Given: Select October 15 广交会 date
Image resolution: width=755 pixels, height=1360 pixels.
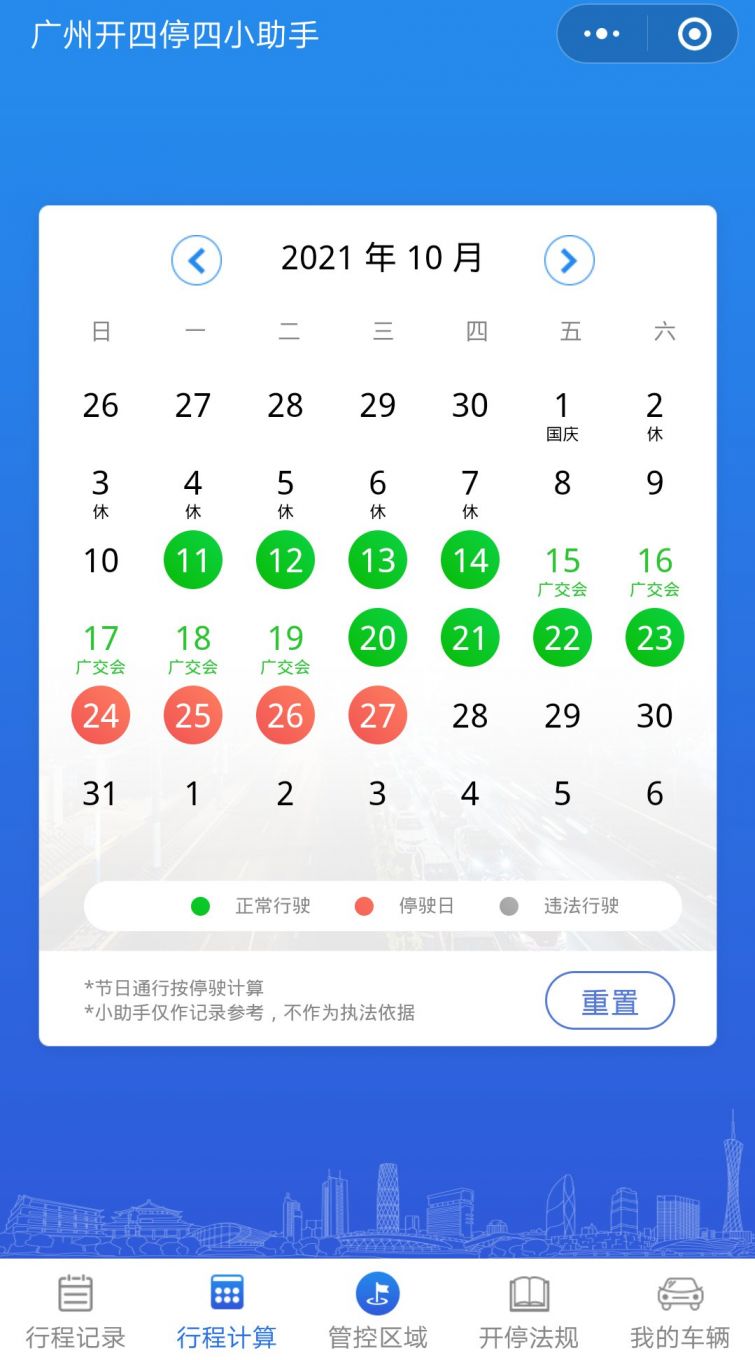Looking at the screenshot, I should 562,569.
